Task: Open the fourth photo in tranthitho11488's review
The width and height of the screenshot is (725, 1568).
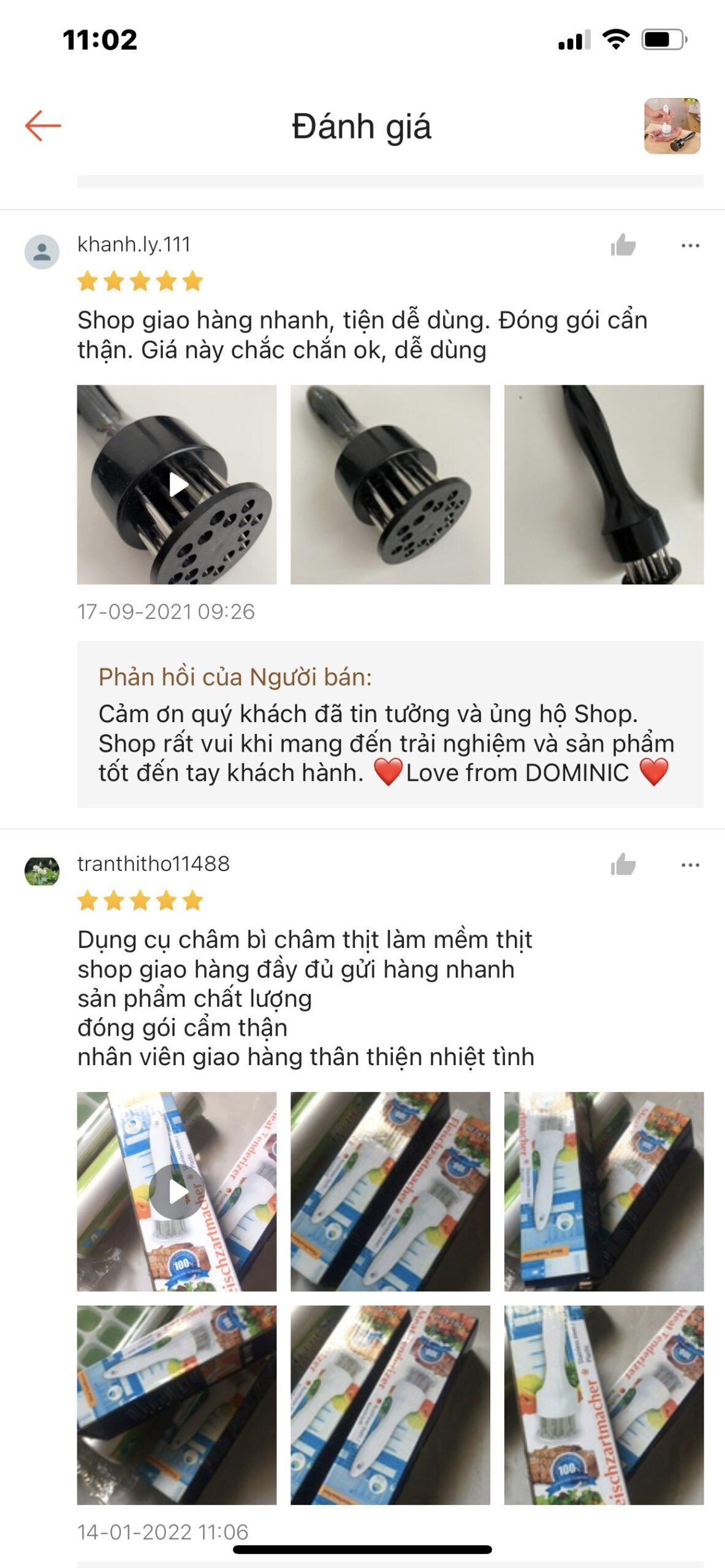Action: pos(177,1404)
